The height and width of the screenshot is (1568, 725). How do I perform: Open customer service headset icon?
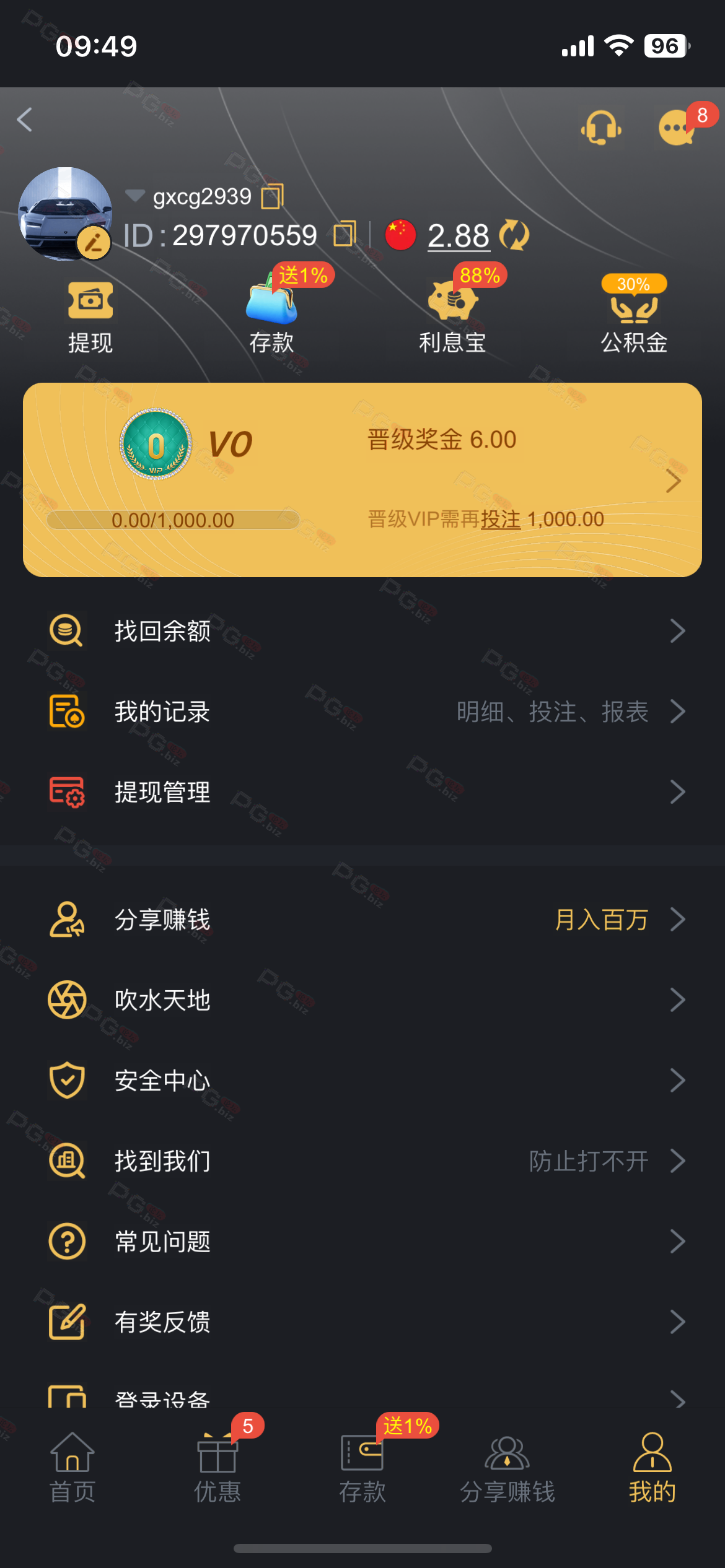(x=600, y=128)
